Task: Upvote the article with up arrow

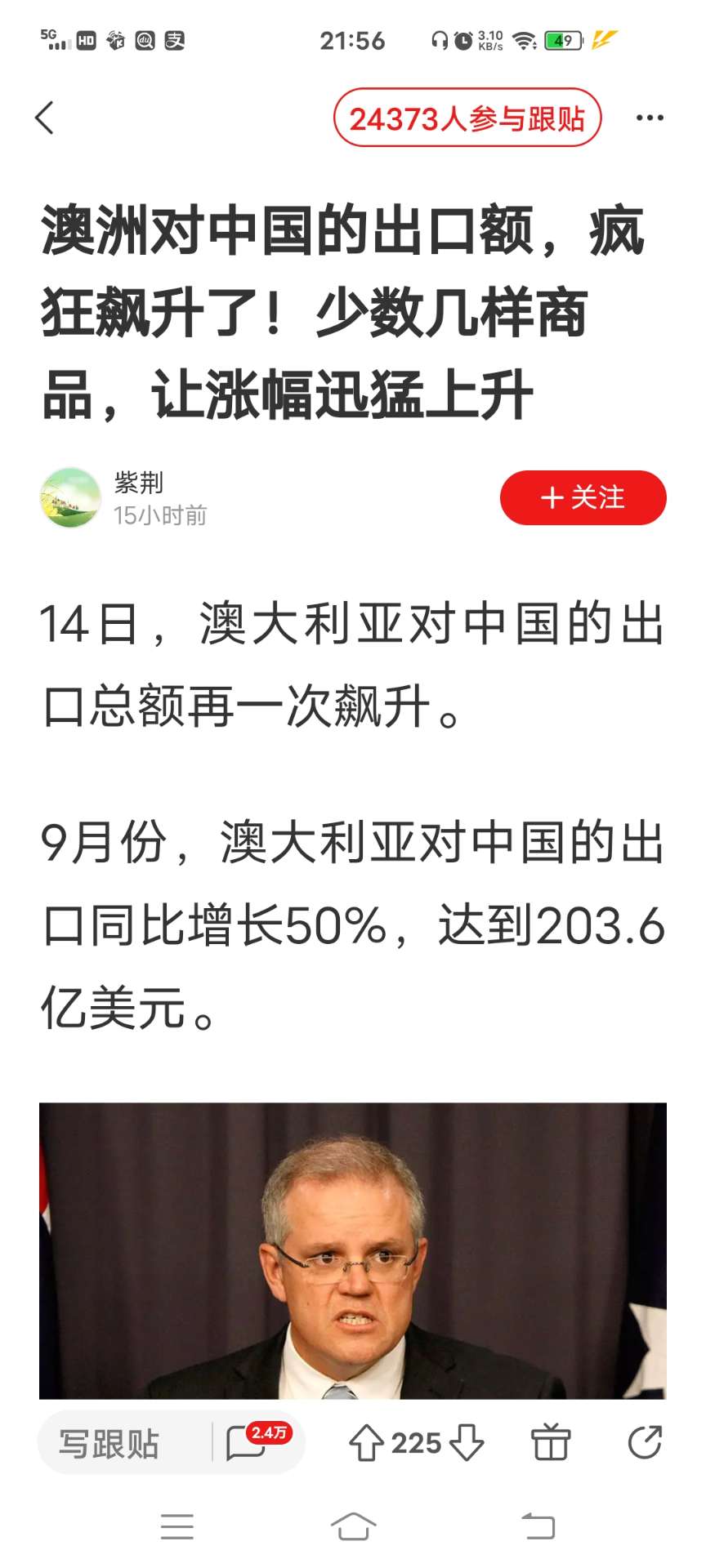Action: coord(366,1443)
